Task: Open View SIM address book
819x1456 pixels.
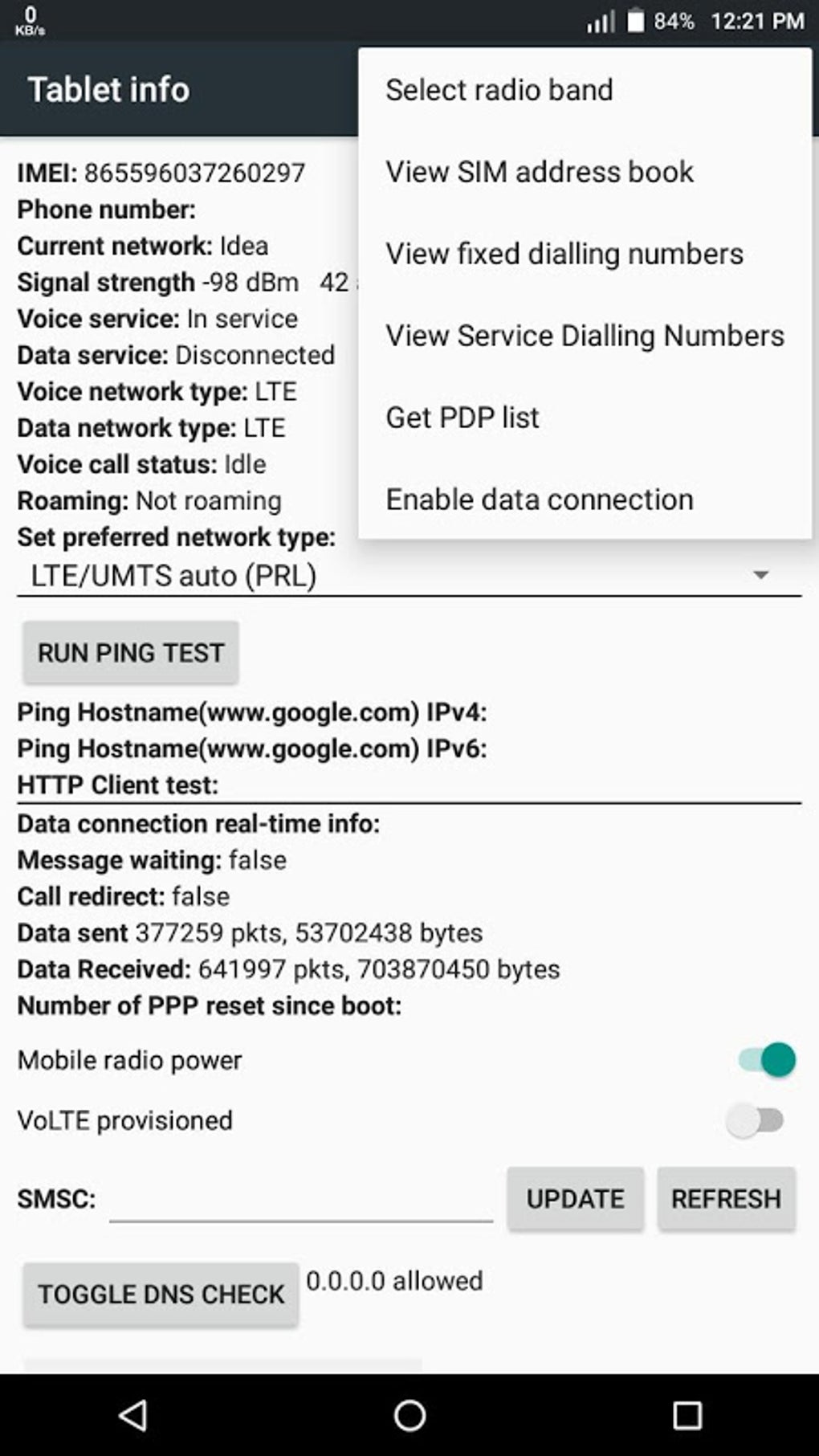Action: 539,172
